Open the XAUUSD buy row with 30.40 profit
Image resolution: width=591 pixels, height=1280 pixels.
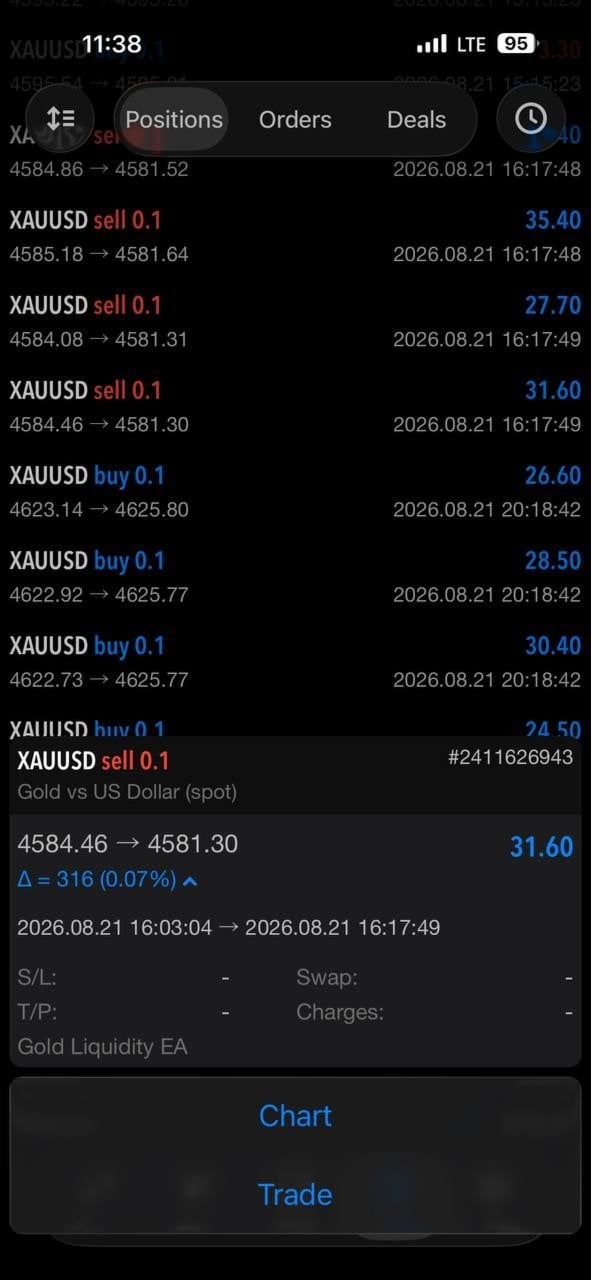pyautogui.click(x=295, y=661)
